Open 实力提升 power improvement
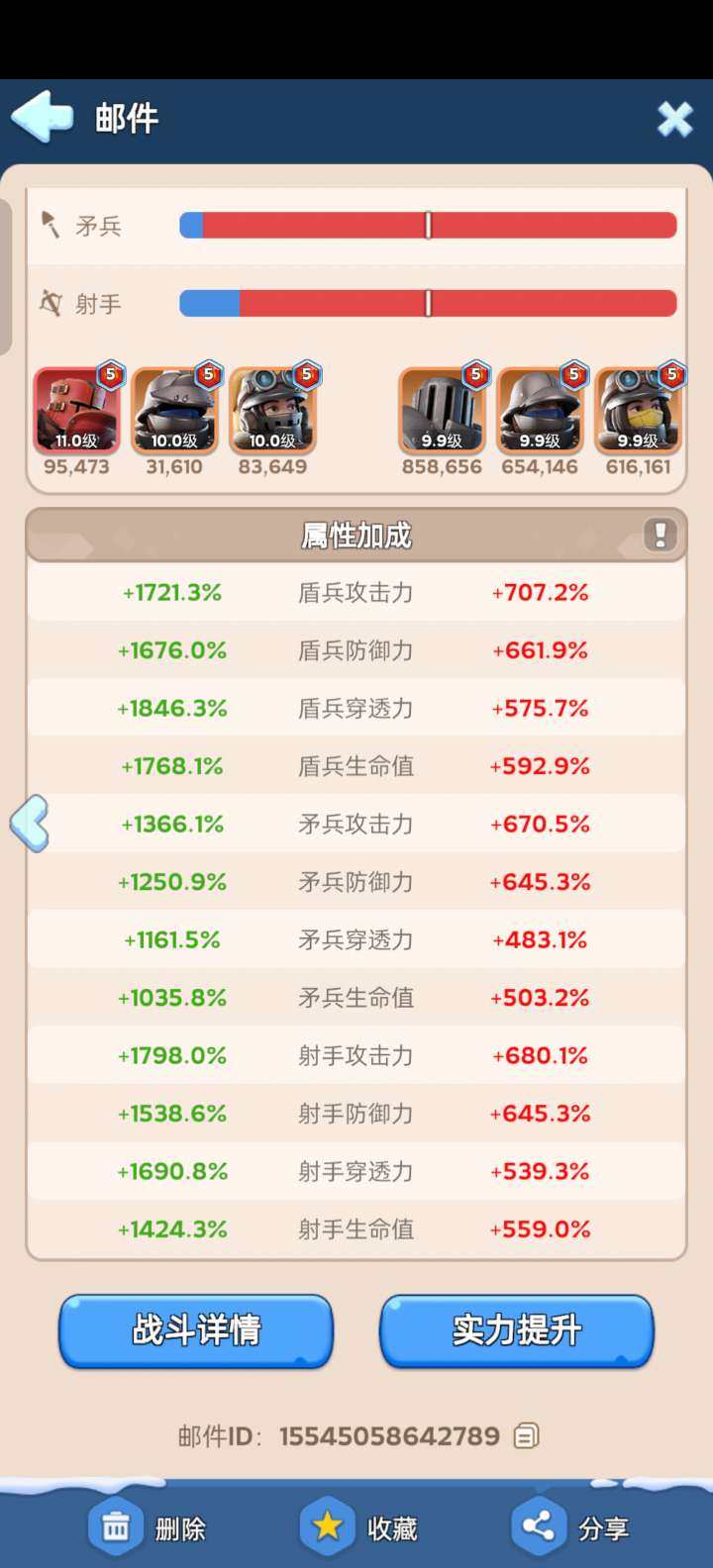 [517, 1331]
